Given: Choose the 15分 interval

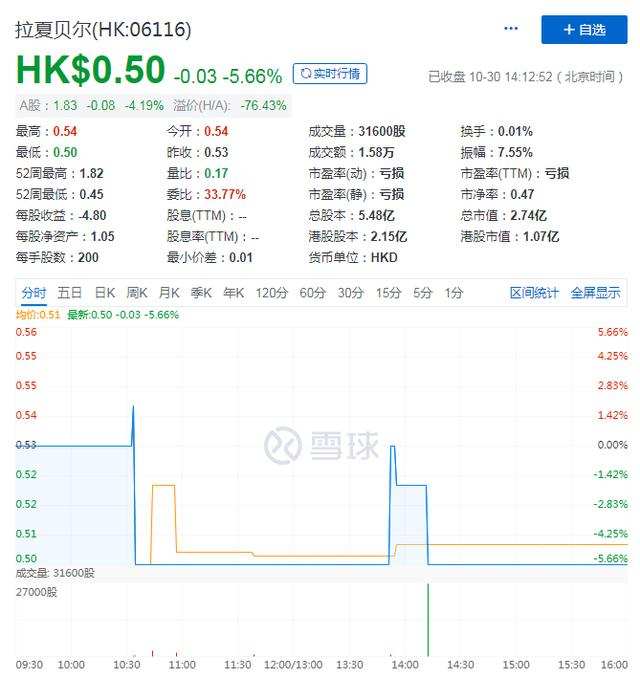Looking at the screenshot, I should tap(388, 293).
